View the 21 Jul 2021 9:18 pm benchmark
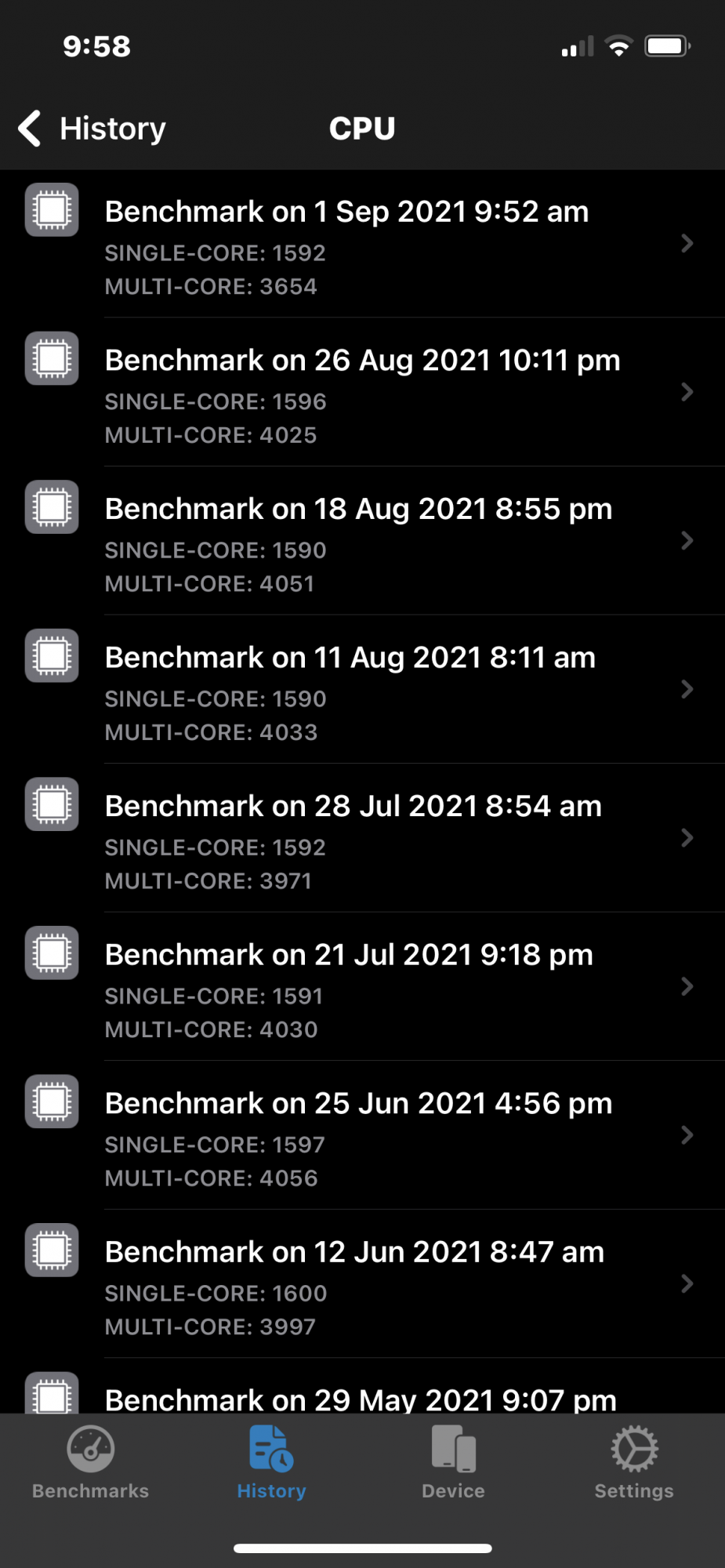This screenshot has height=1568, width=725. pos(362,987)
